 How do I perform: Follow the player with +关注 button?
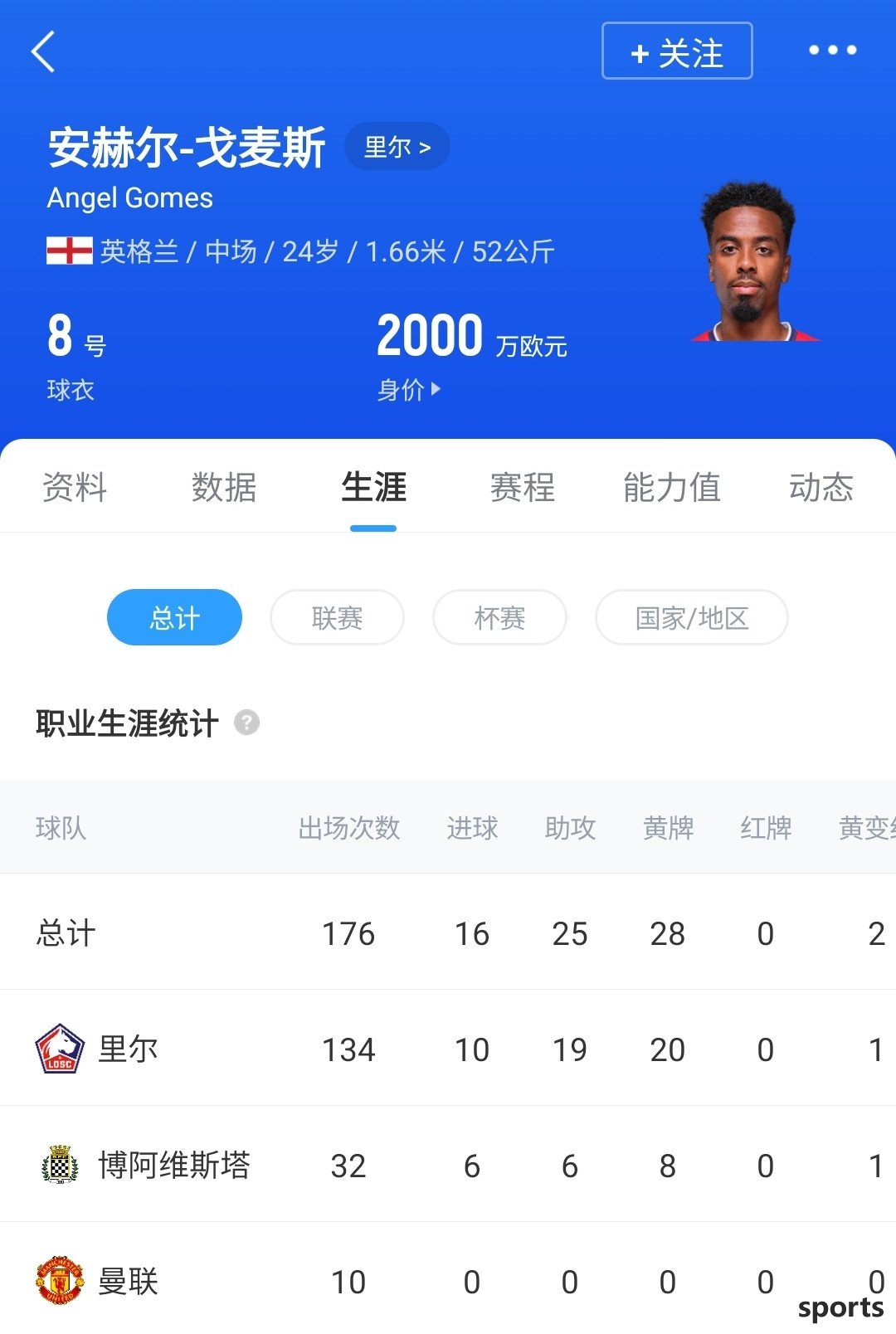click(x=676, y=51)
